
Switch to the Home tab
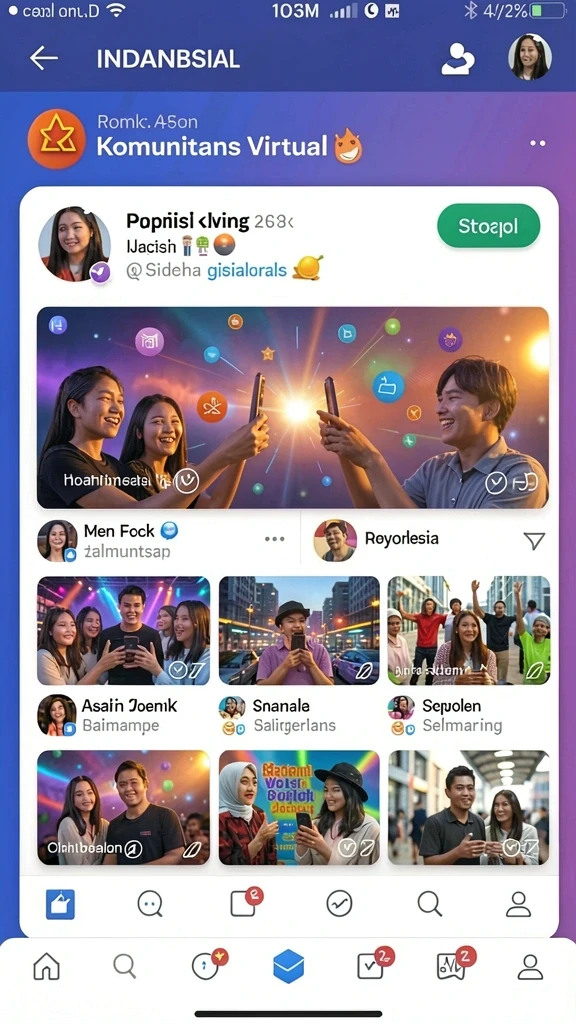(46, 966)
